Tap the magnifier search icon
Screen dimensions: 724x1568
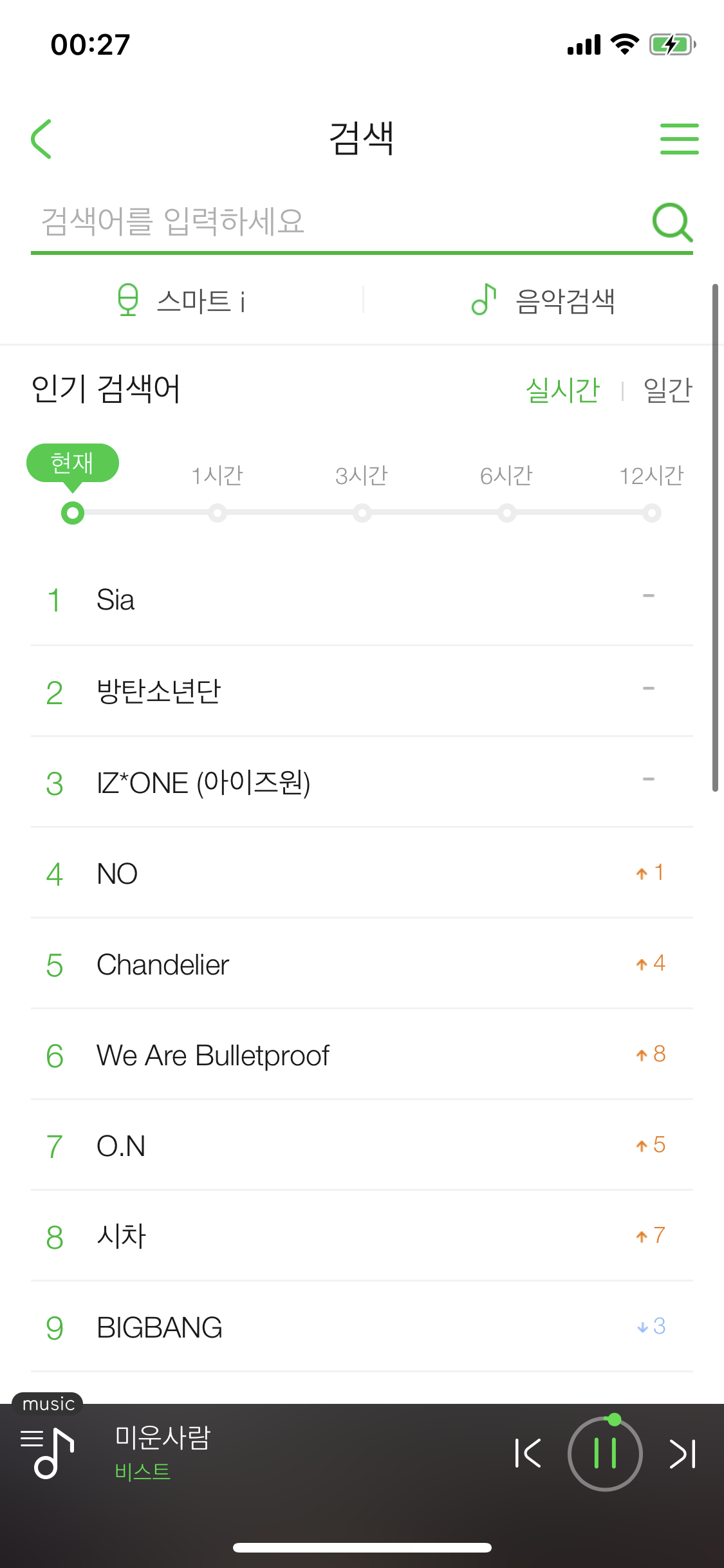[x=672, y=222]
